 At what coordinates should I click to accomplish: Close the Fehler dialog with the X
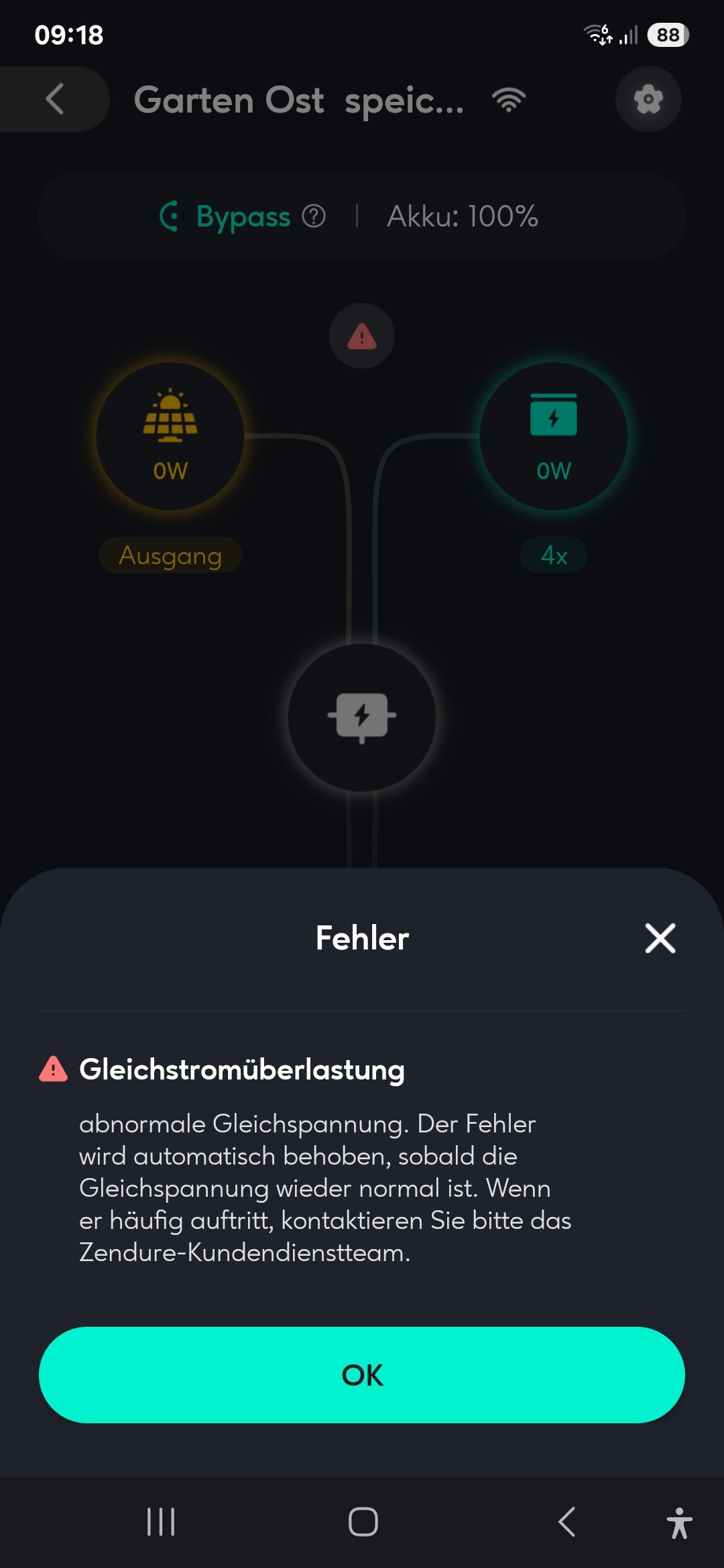point(660,938)
